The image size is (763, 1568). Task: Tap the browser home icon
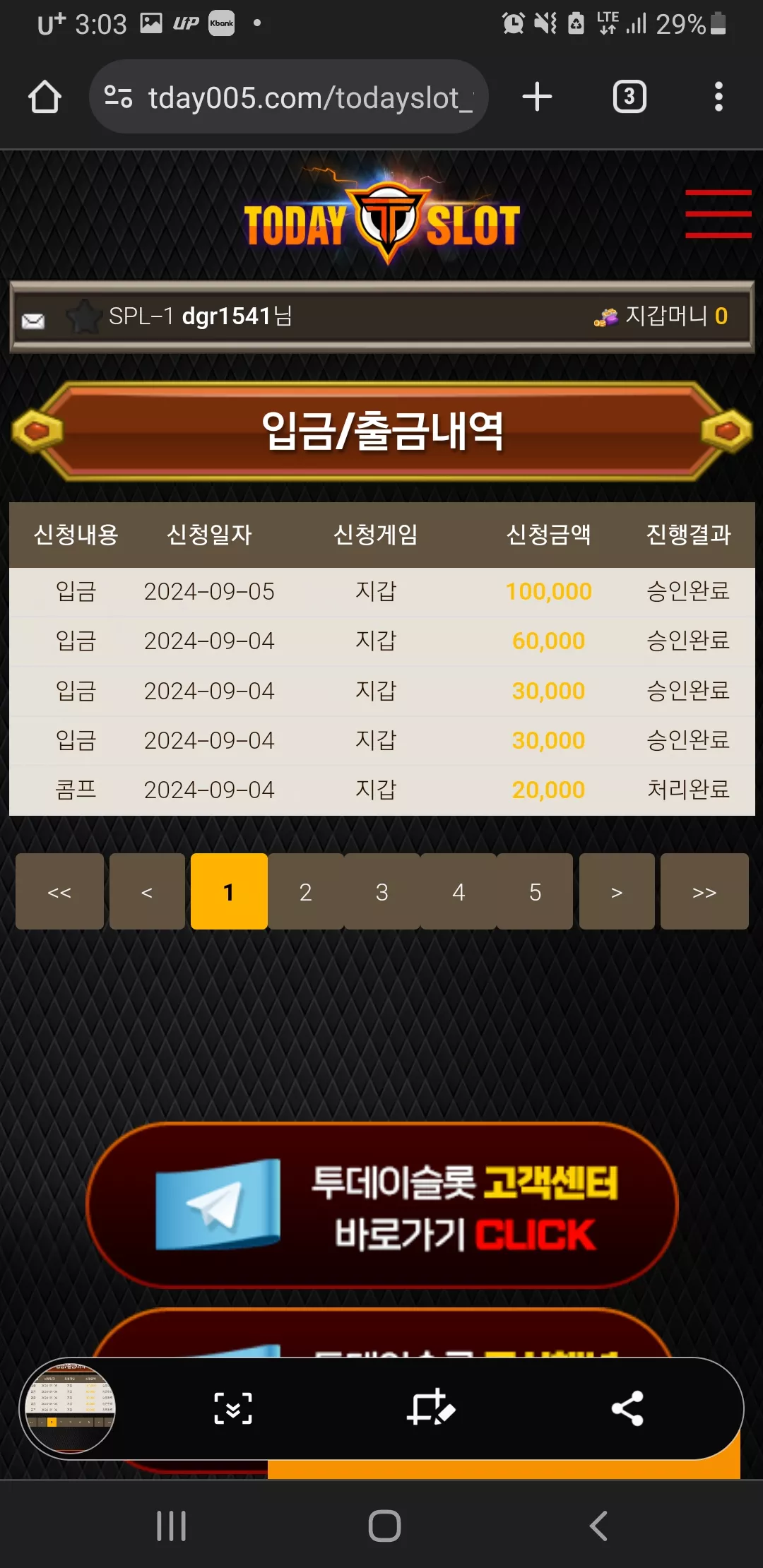pyautogui.click(x=45, y=97)
